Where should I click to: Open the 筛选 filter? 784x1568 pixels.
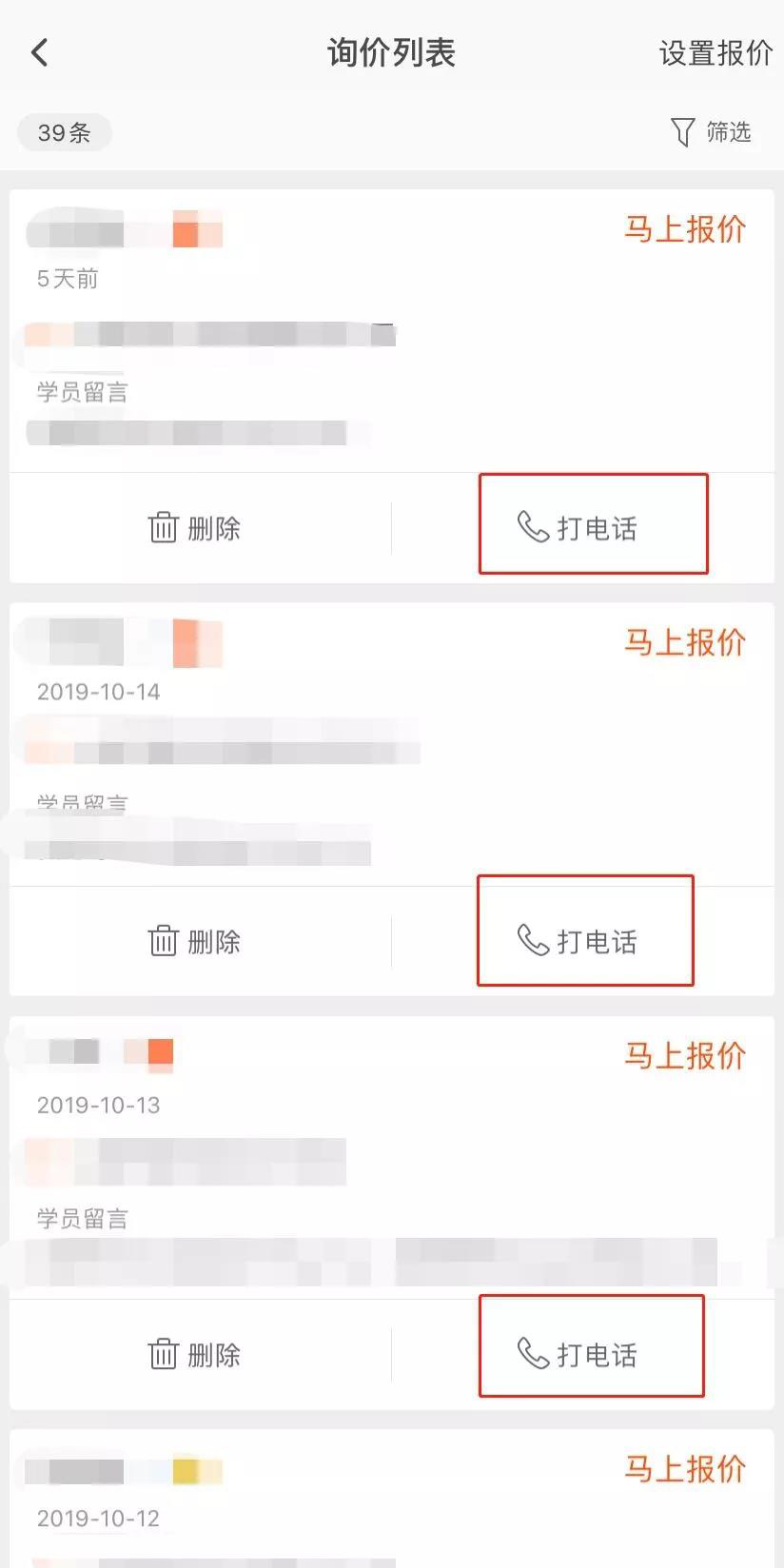tap(712, 132)
